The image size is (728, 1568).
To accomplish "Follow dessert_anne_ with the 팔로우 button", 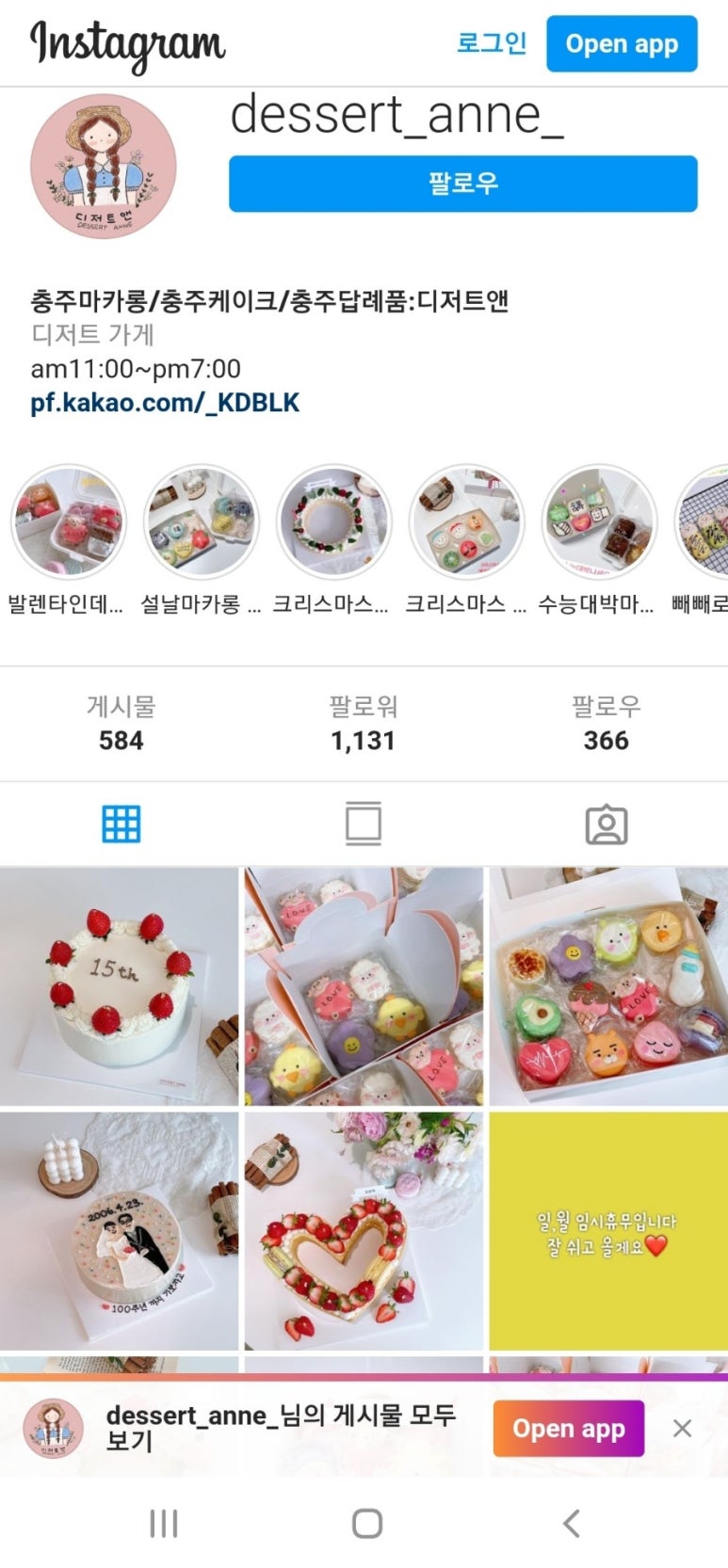I will [462, 184].
